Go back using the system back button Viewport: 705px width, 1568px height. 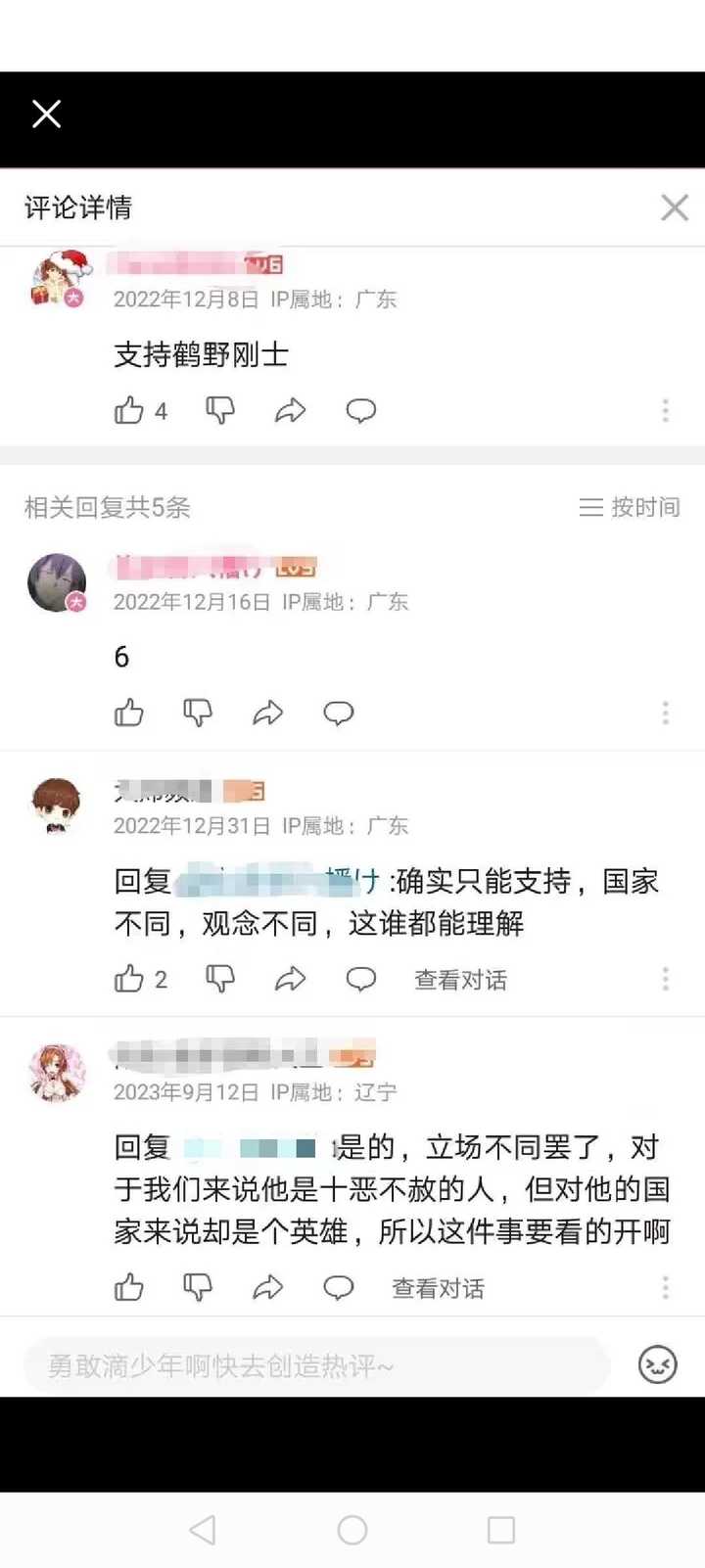[203, 1530]
